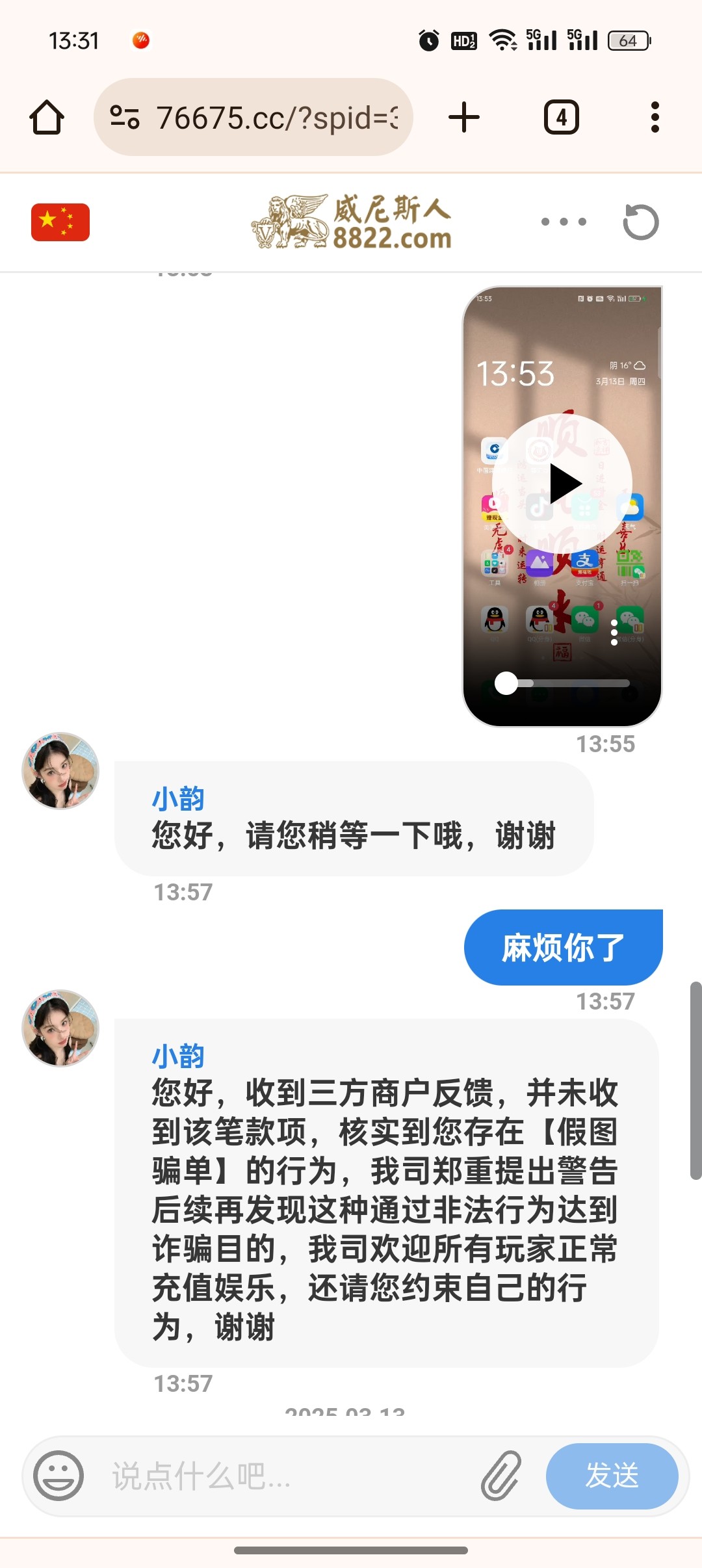702x1568 pixels.
Task: Open the chat's three-dot options
Action: [x=564, y=222]
